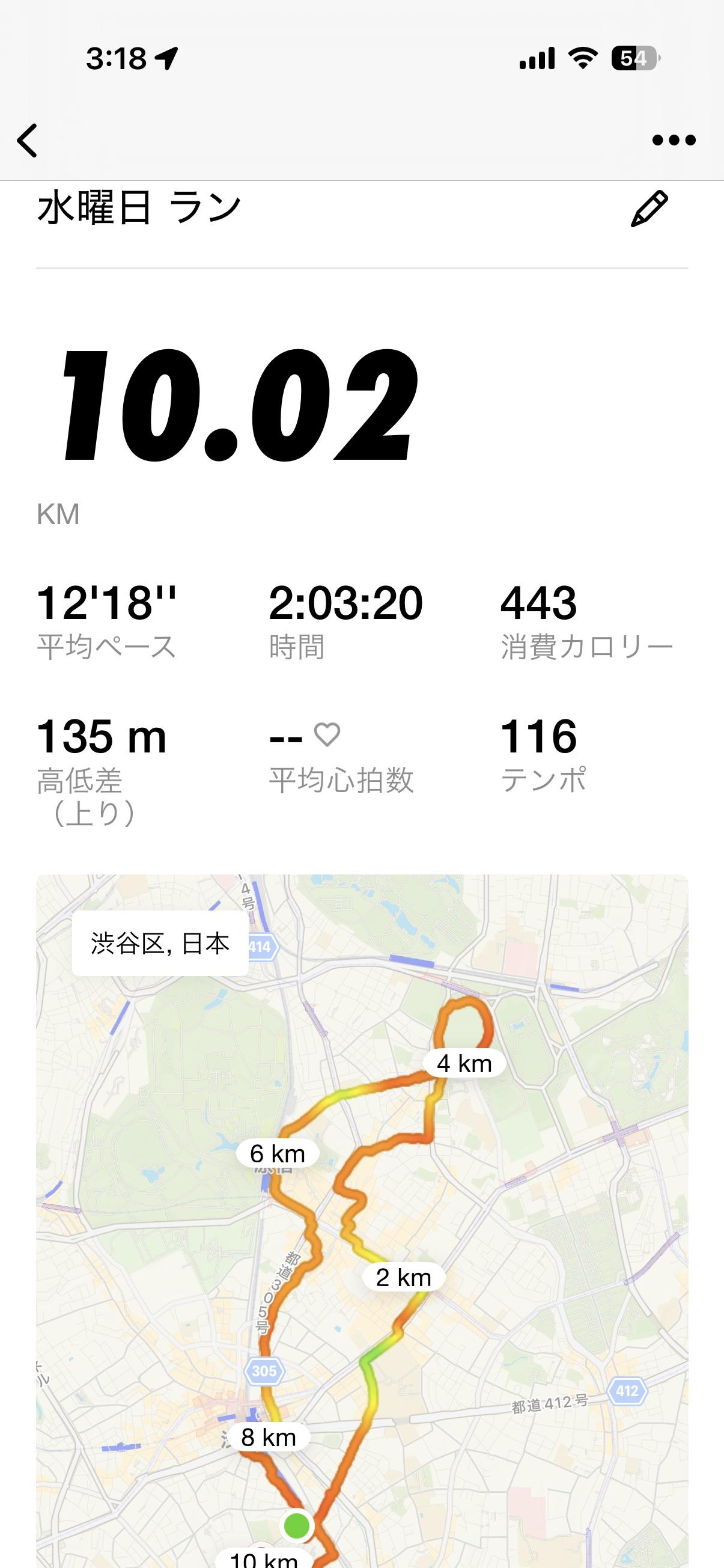
Task: Go back using the top-left arrow
Action: [28, 141]
